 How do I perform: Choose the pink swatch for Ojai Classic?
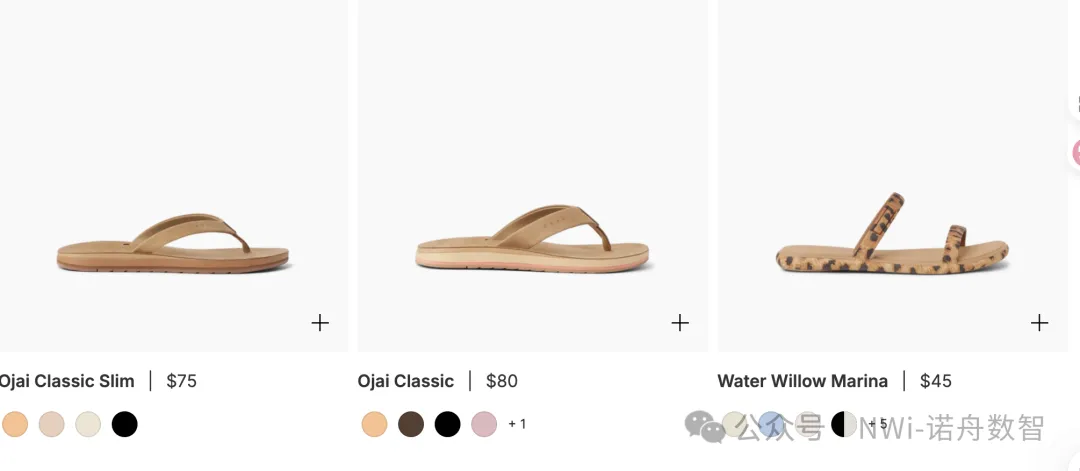click(484, 424)
